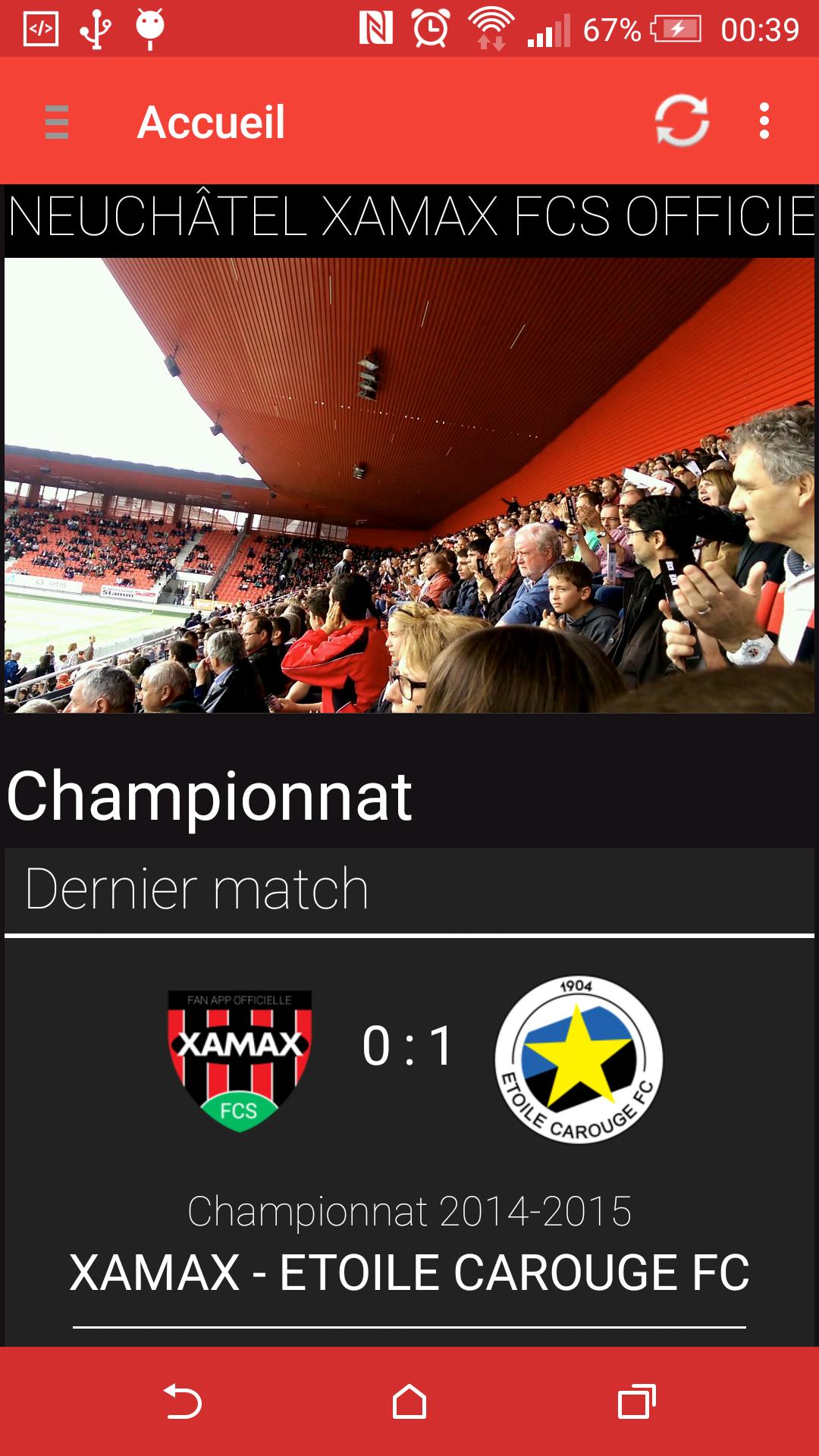The image size is (819, 1456).
Task: Open recent apps from the navigation bar
Action: point(636,1401)
